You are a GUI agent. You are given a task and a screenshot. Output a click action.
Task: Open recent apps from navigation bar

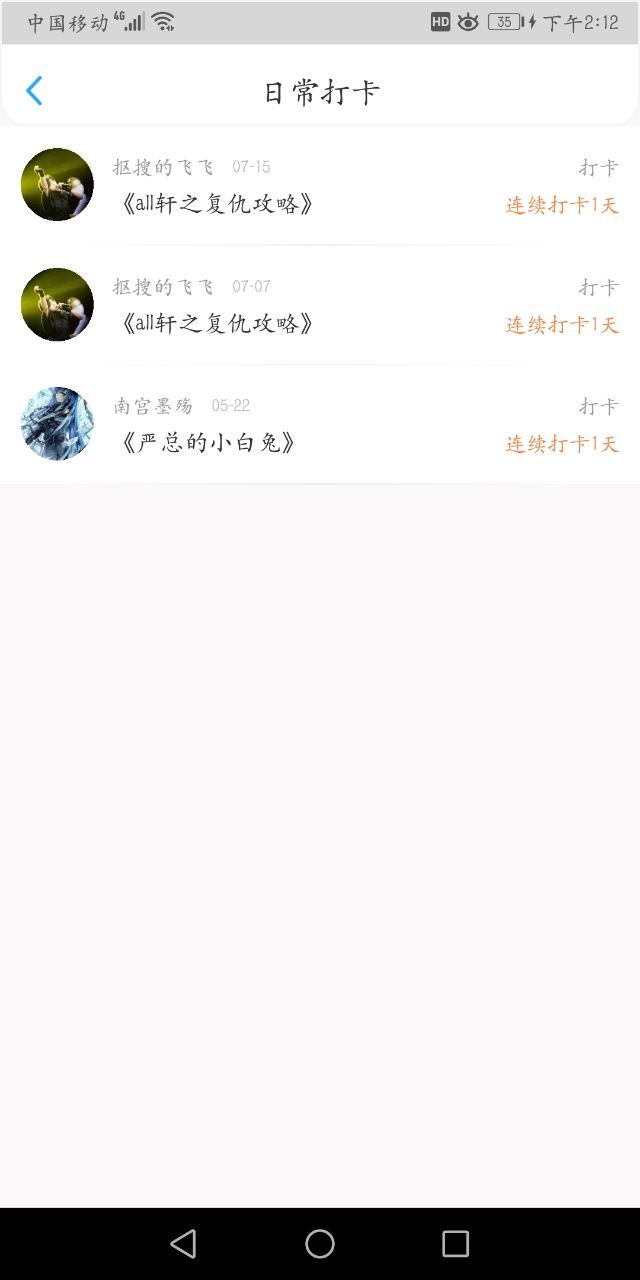pos(455,1243)
